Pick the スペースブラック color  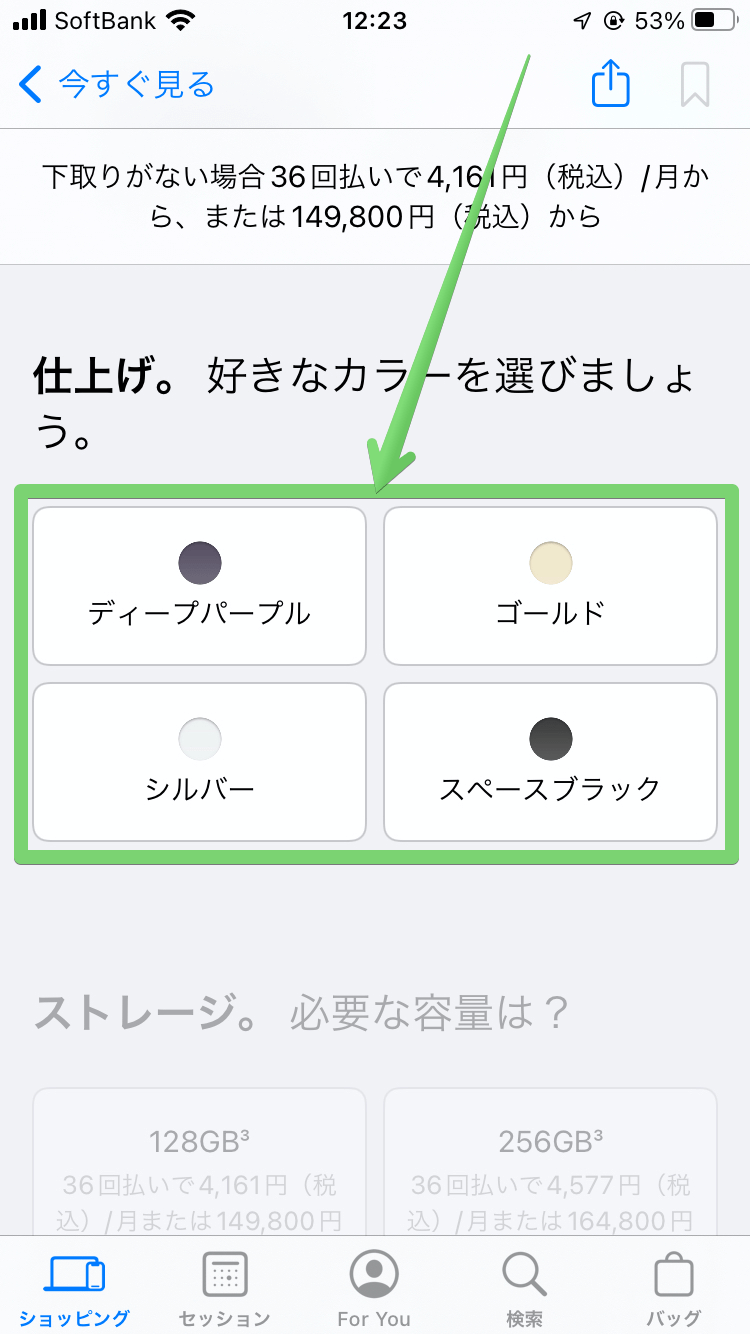[x=551, y=761]
